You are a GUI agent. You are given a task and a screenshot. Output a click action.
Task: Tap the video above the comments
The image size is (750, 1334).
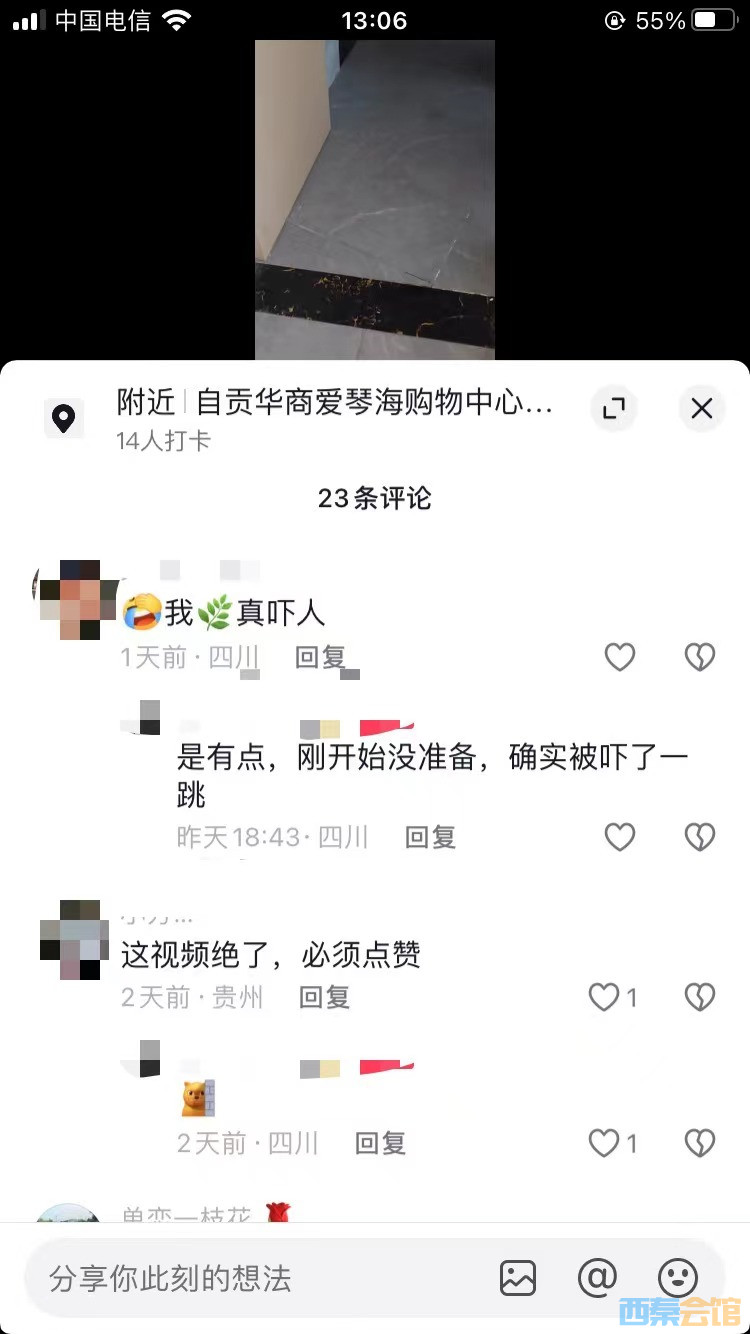pos(374,200)
